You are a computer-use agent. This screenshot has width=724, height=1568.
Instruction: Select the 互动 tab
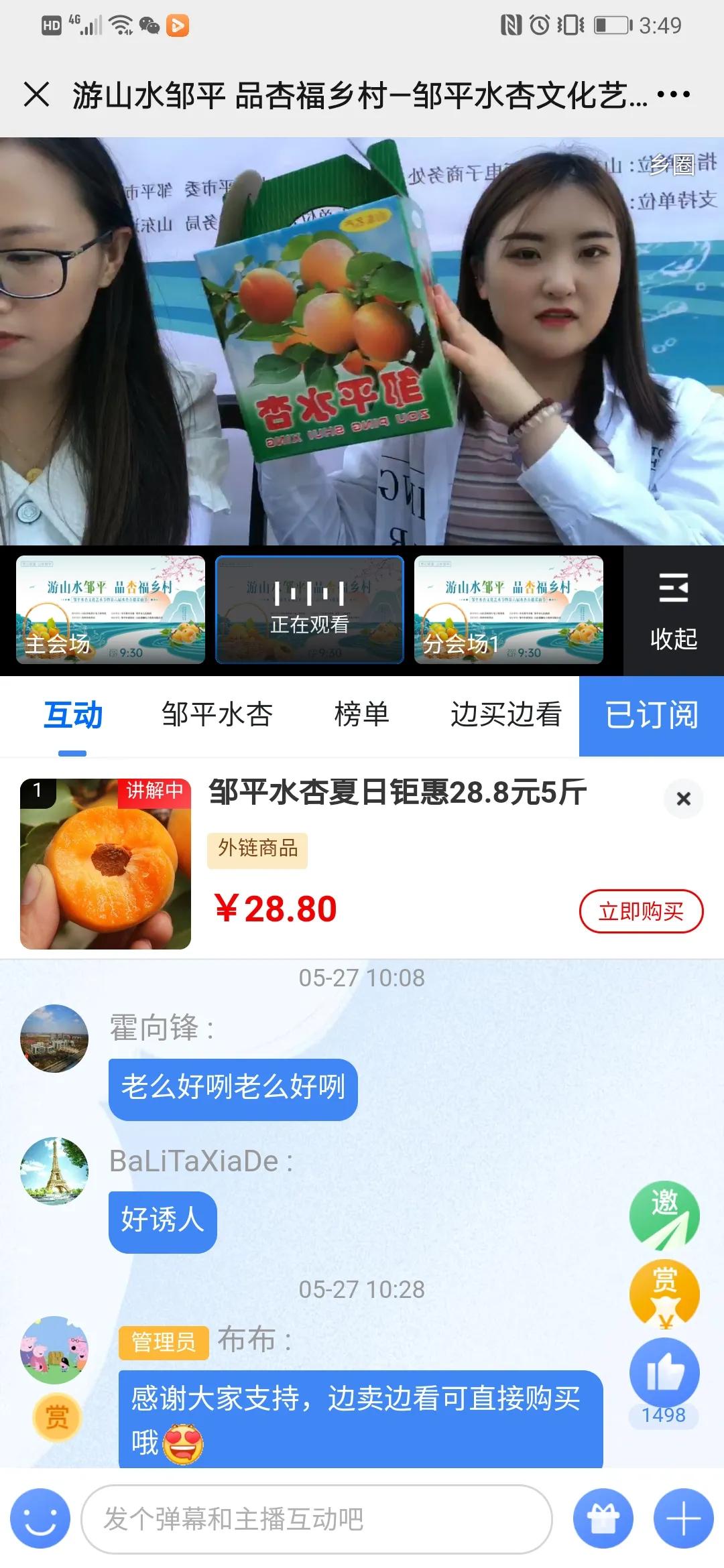pos(73,714)
